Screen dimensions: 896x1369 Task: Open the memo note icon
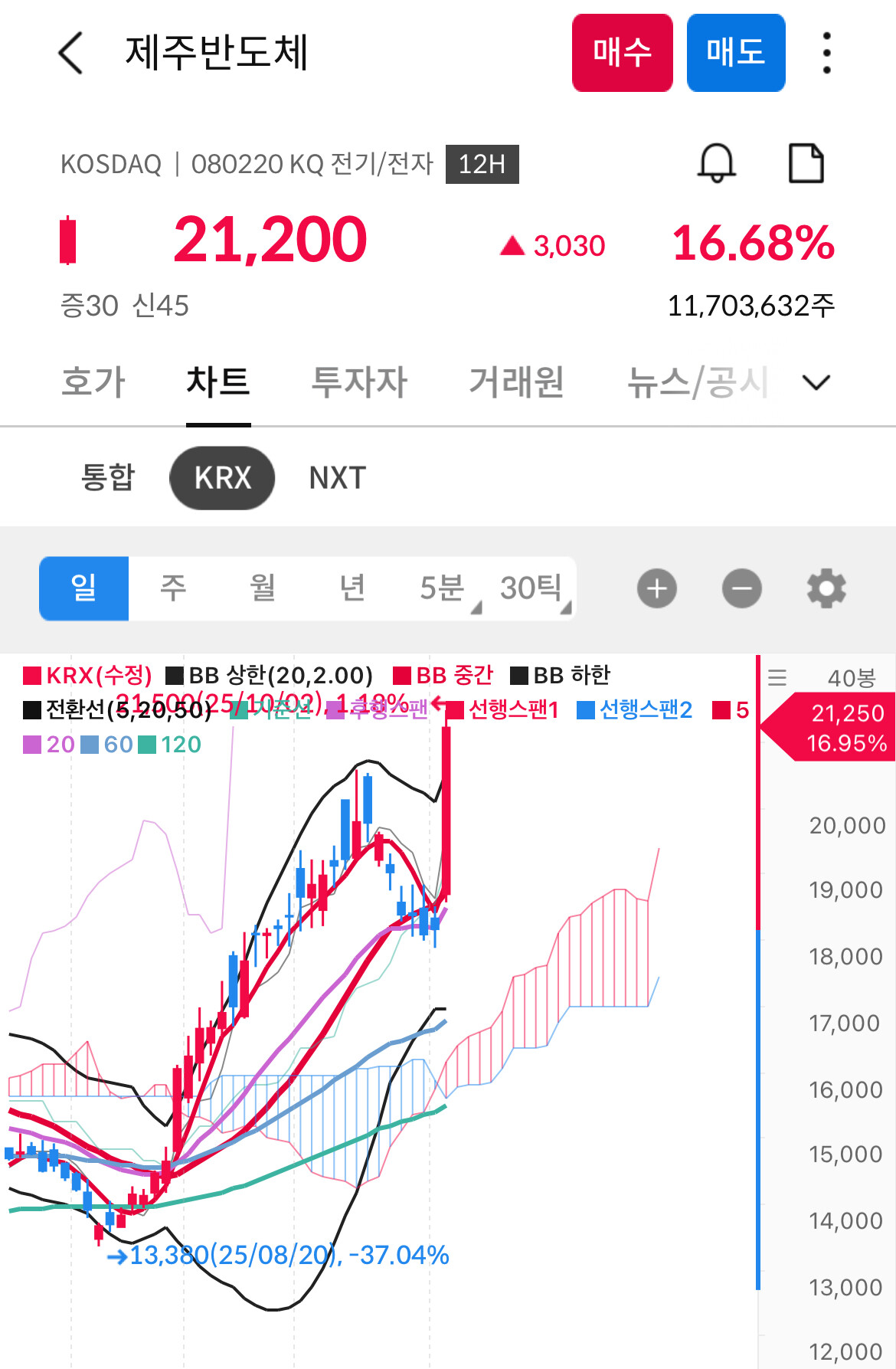(x=806, y=163)
